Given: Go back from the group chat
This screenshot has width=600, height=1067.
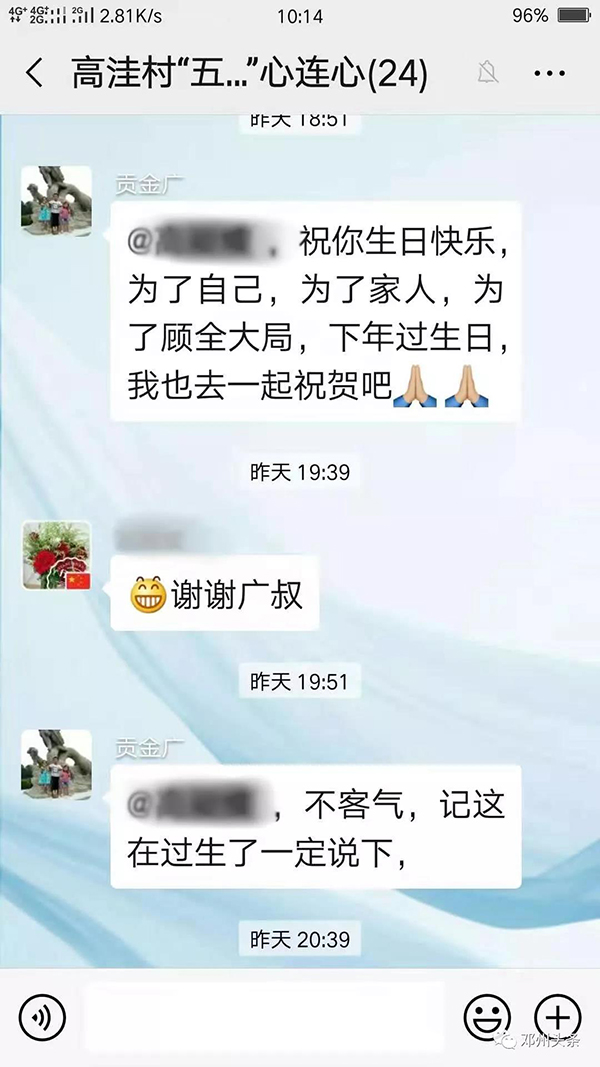Looking at the screenshot, I should 35,74.
